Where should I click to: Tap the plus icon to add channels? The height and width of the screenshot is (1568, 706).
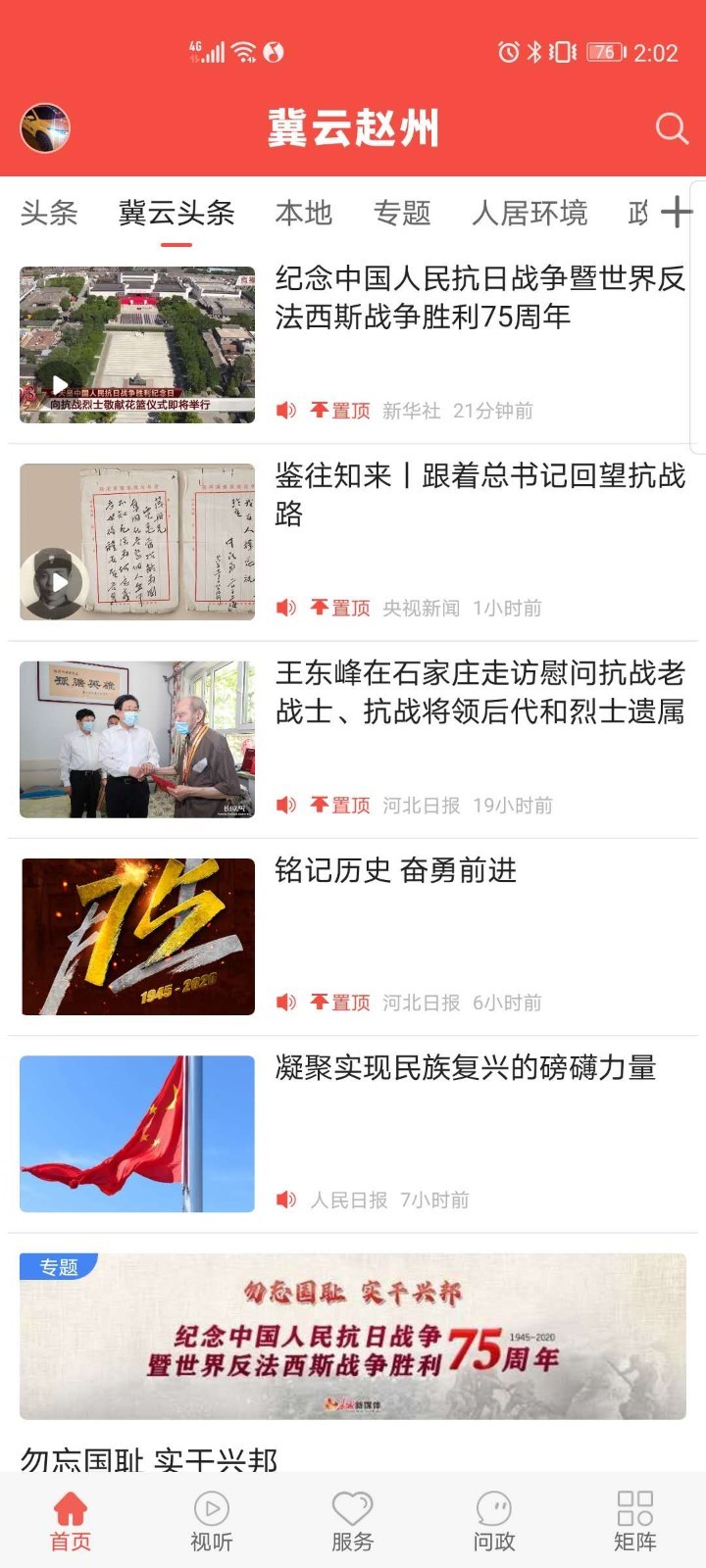677,212
